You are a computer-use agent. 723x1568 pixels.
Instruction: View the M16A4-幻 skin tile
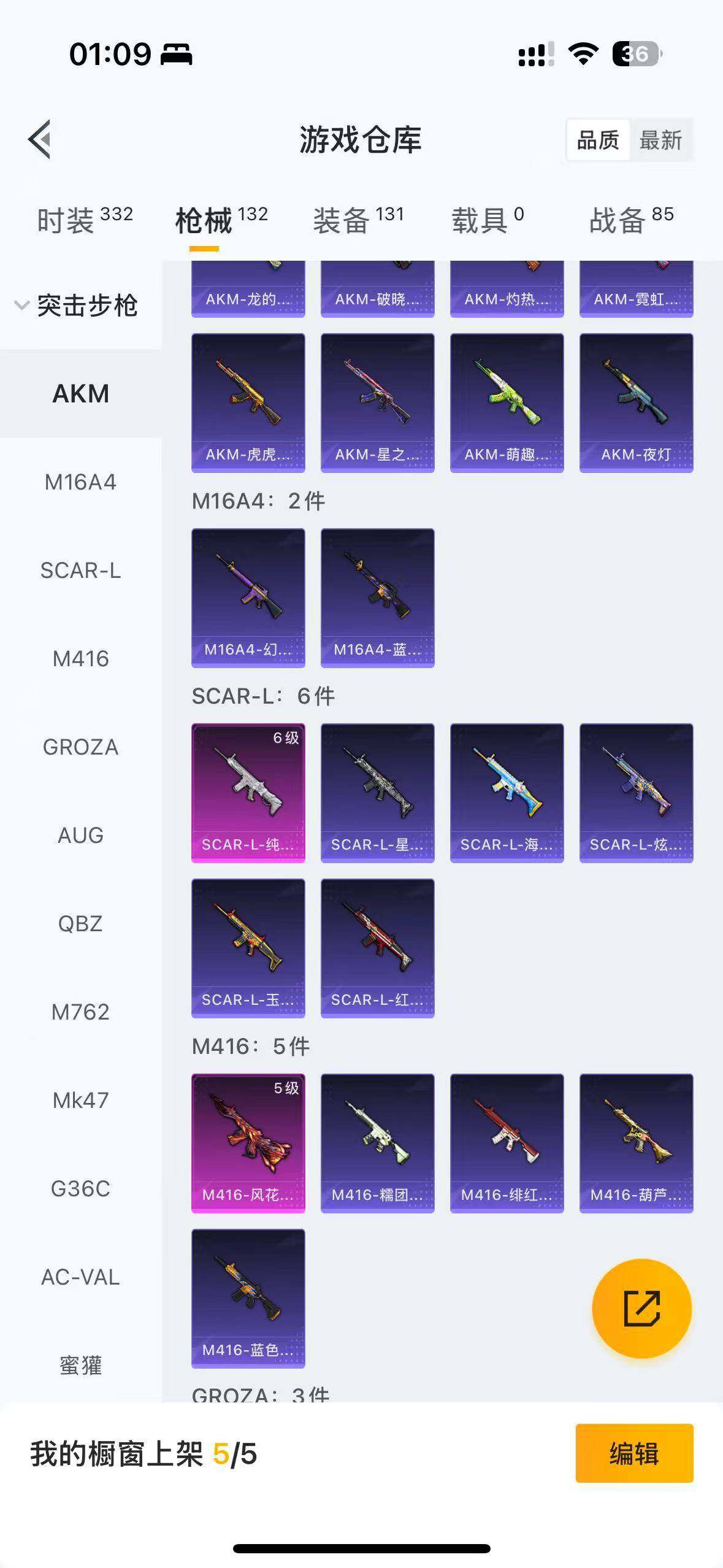[248, 598]
